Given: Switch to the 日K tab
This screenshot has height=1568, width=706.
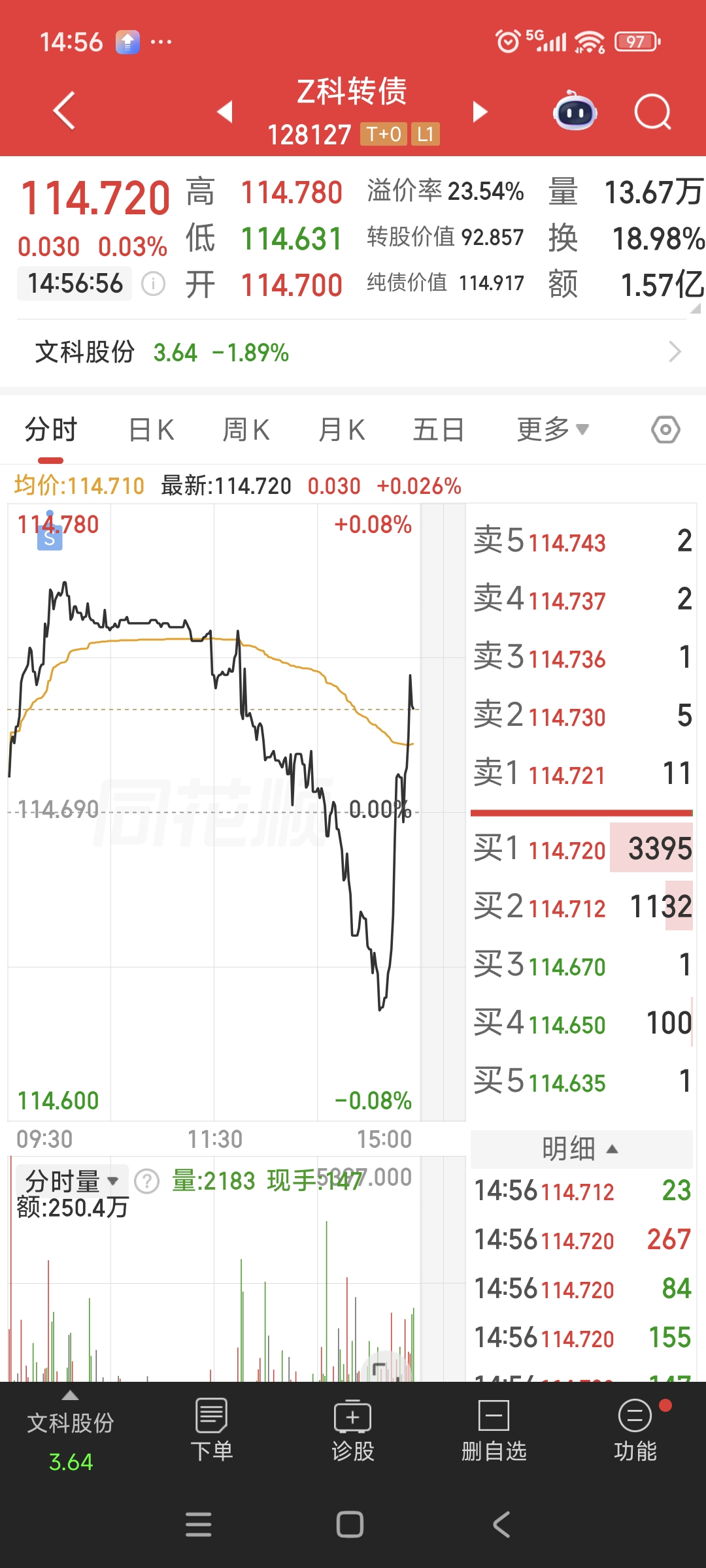Looking at the screenshot, I should pyautogui.click(x=152, y=430).
